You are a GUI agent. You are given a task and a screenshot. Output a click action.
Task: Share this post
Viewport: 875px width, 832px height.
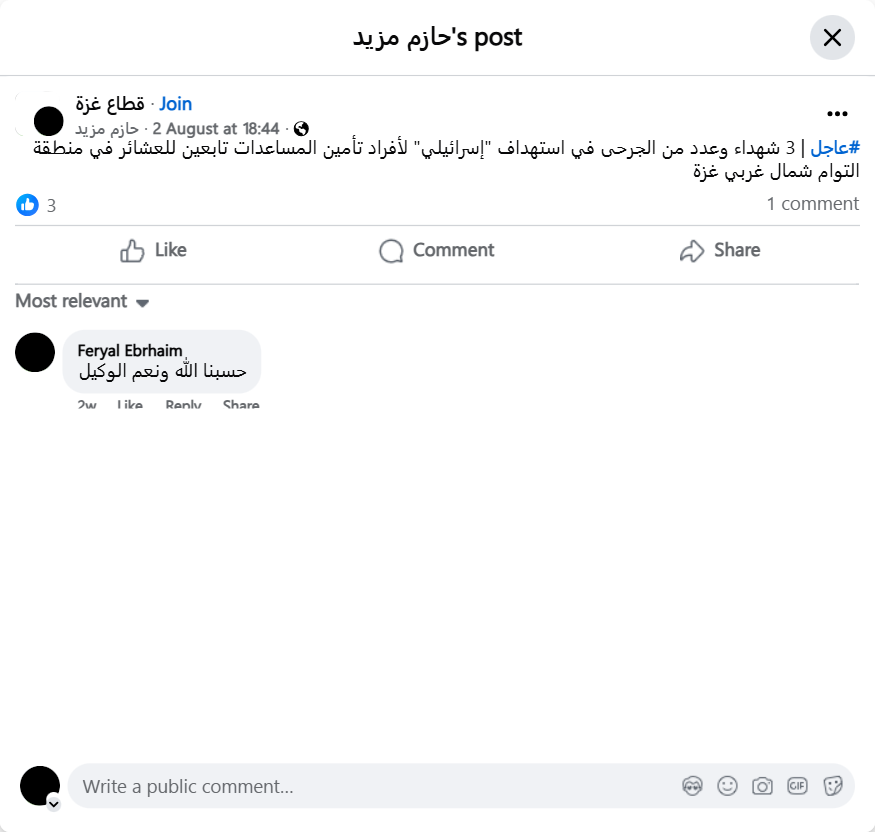tap(719, 250)
